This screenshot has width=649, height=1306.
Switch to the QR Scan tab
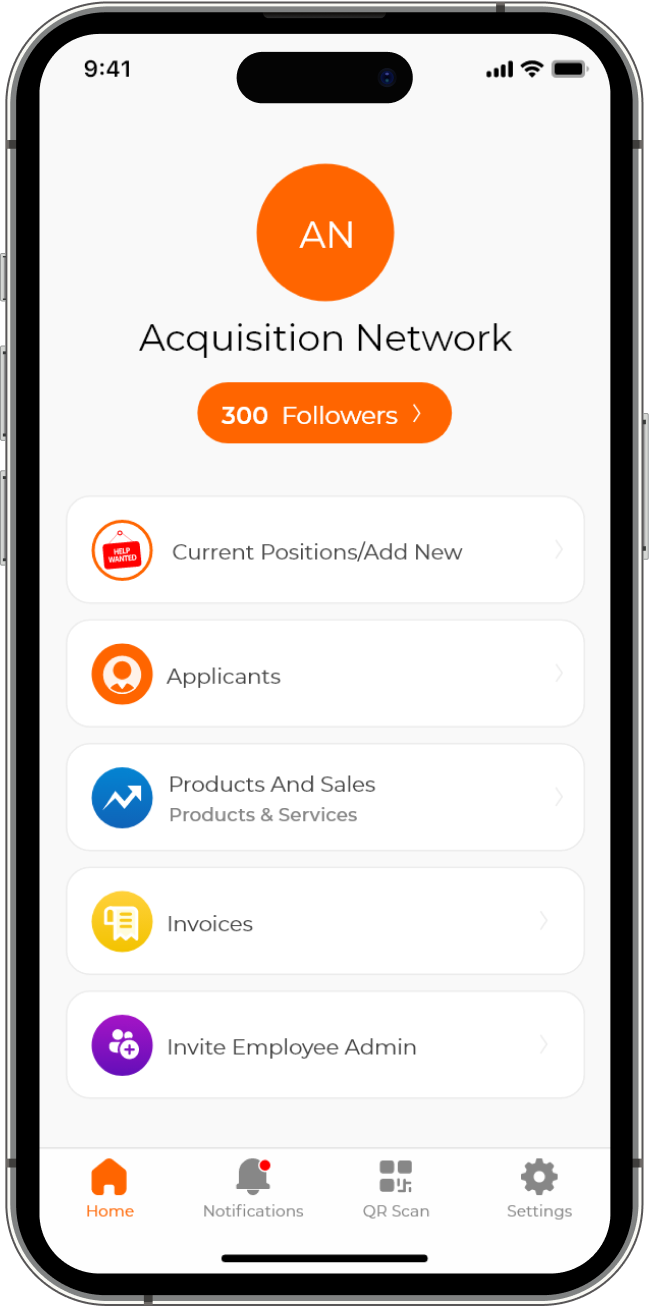(x=396, y=1189)
